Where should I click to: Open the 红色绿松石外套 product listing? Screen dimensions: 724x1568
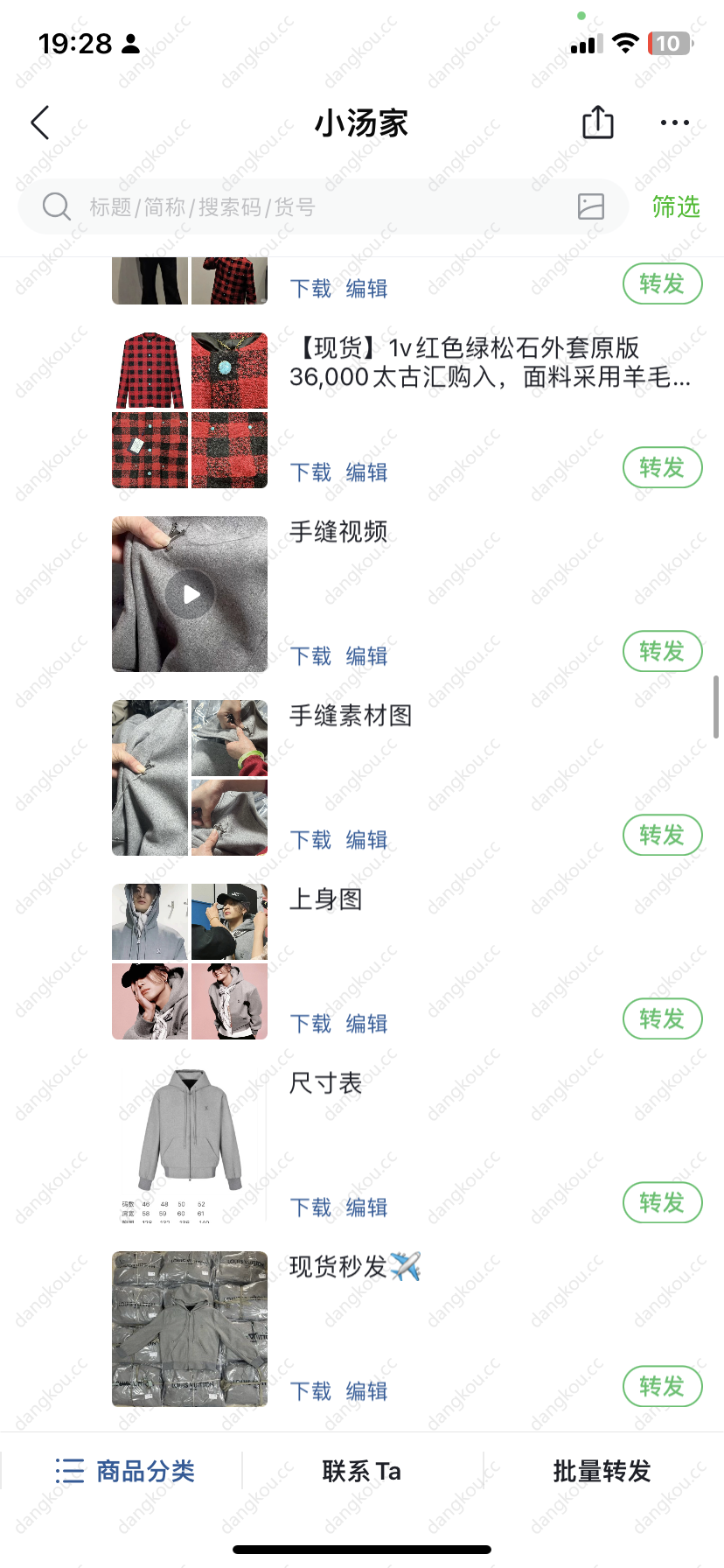[490, 362]
